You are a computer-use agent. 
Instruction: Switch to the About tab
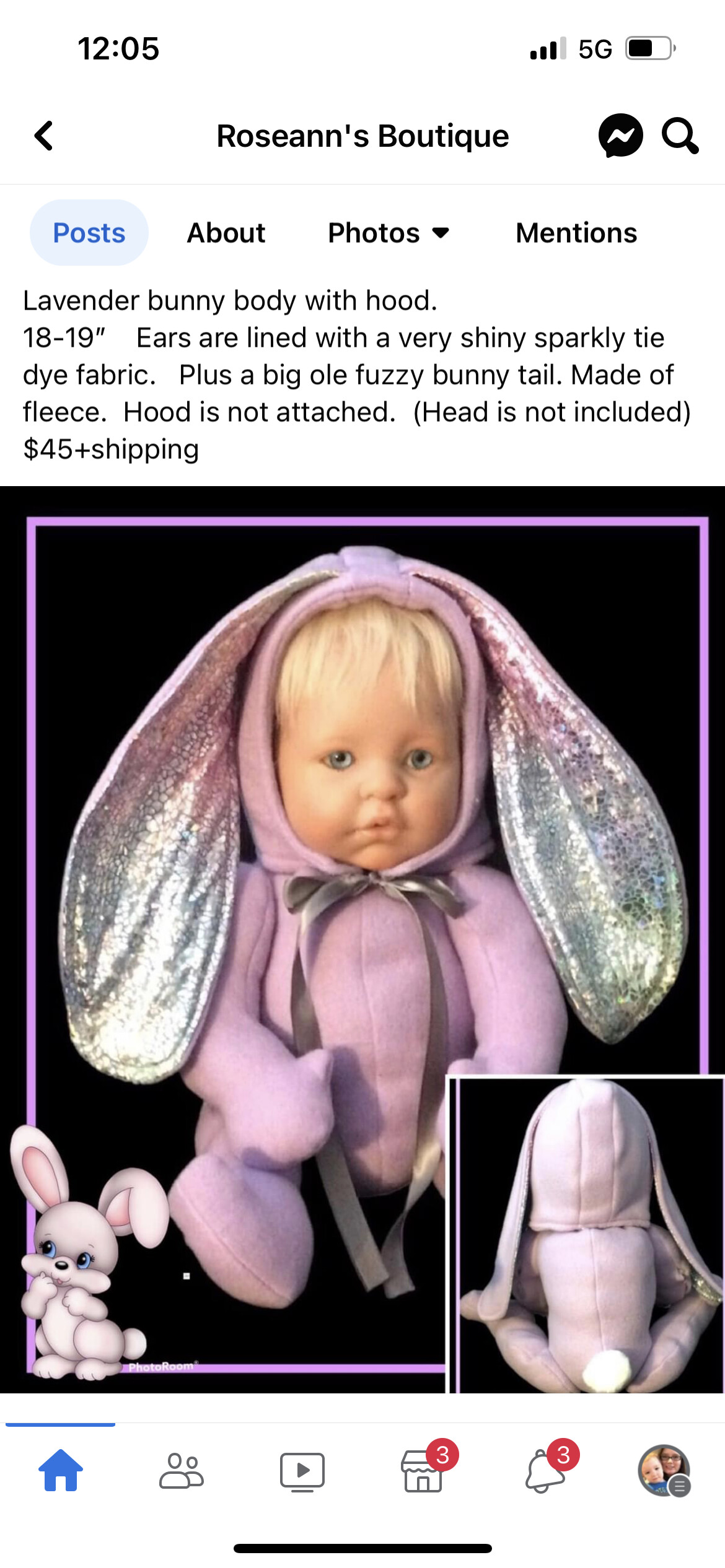click(x=226, y=233)
